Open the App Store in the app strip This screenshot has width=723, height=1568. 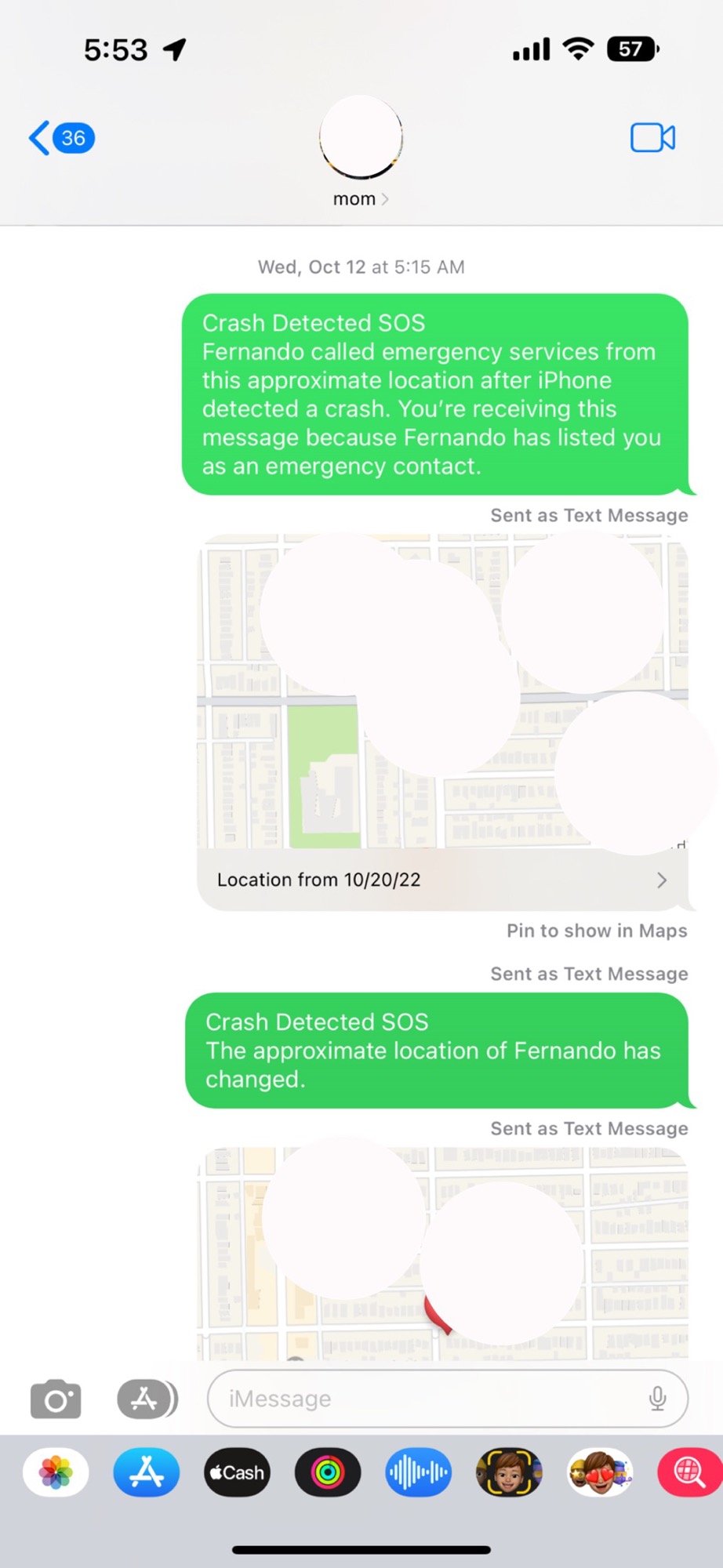(147, 1472)
